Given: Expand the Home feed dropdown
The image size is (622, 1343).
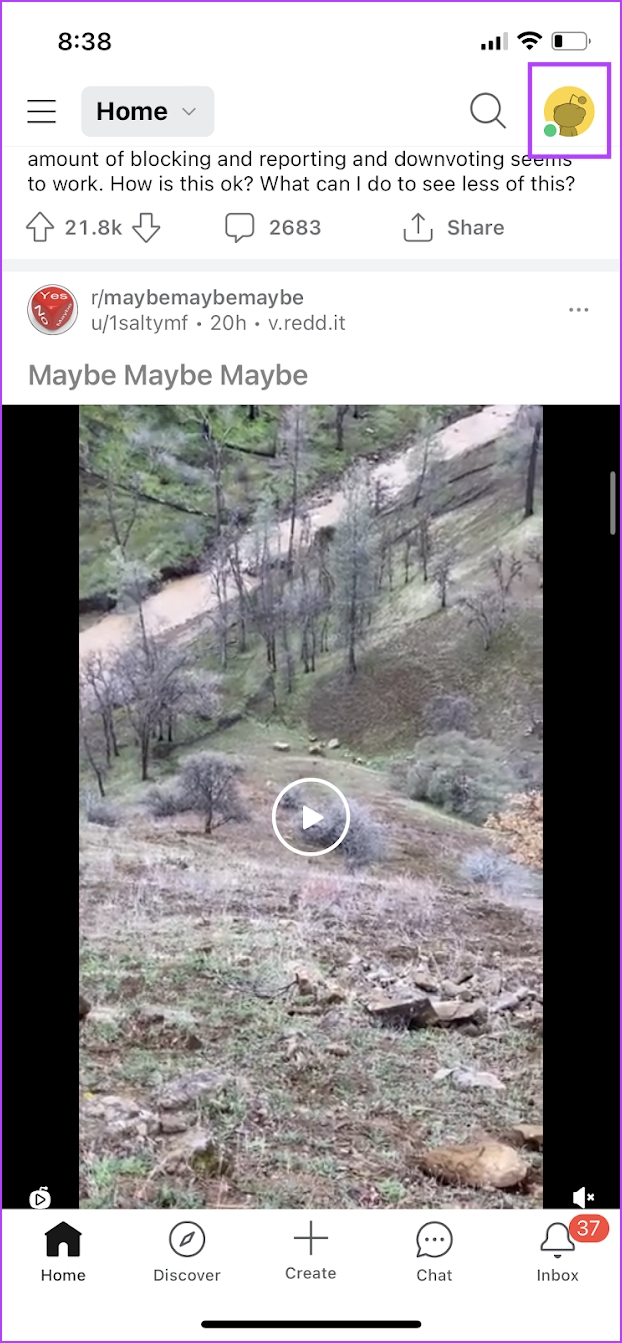Looking at the screenshot, I should [147, 111].
